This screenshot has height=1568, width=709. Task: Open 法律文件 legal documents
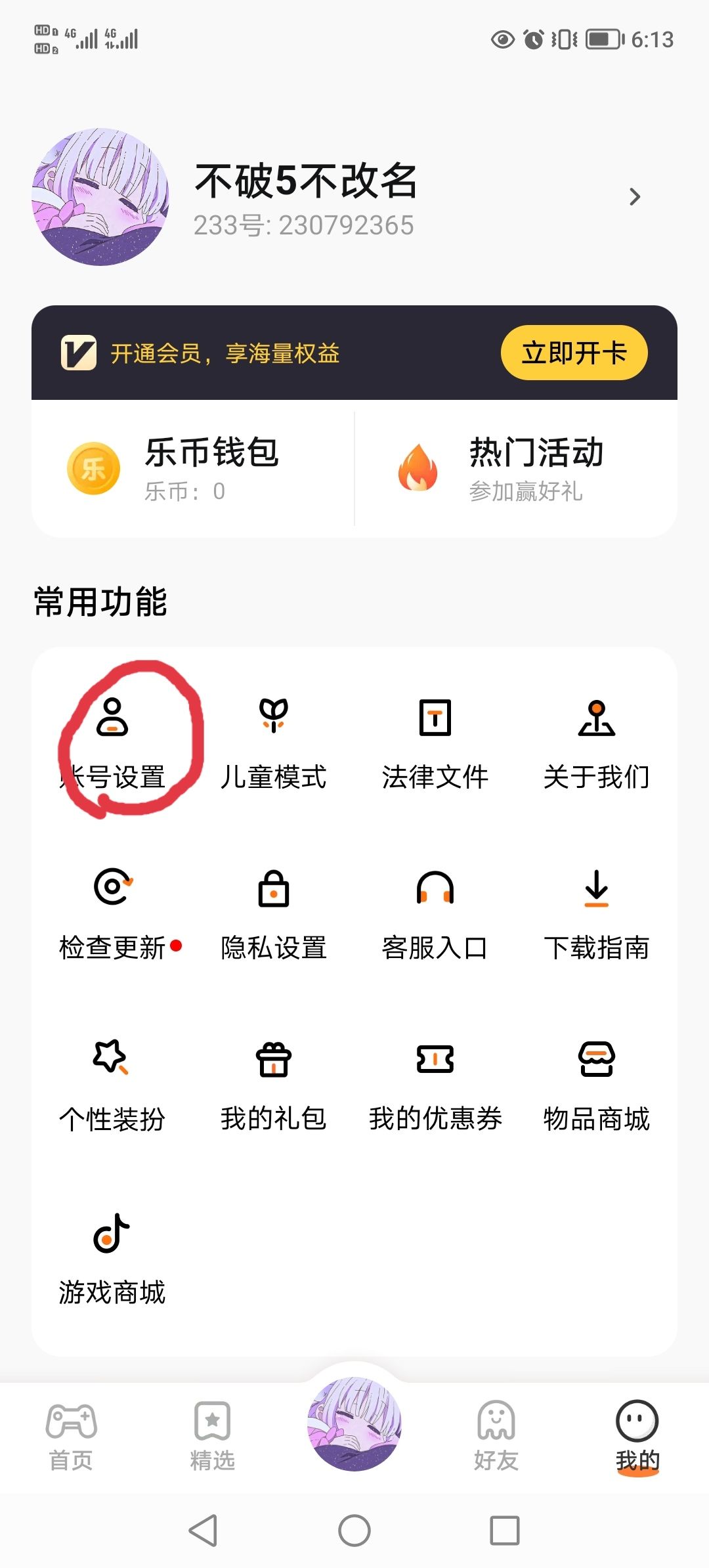(435, 742)
